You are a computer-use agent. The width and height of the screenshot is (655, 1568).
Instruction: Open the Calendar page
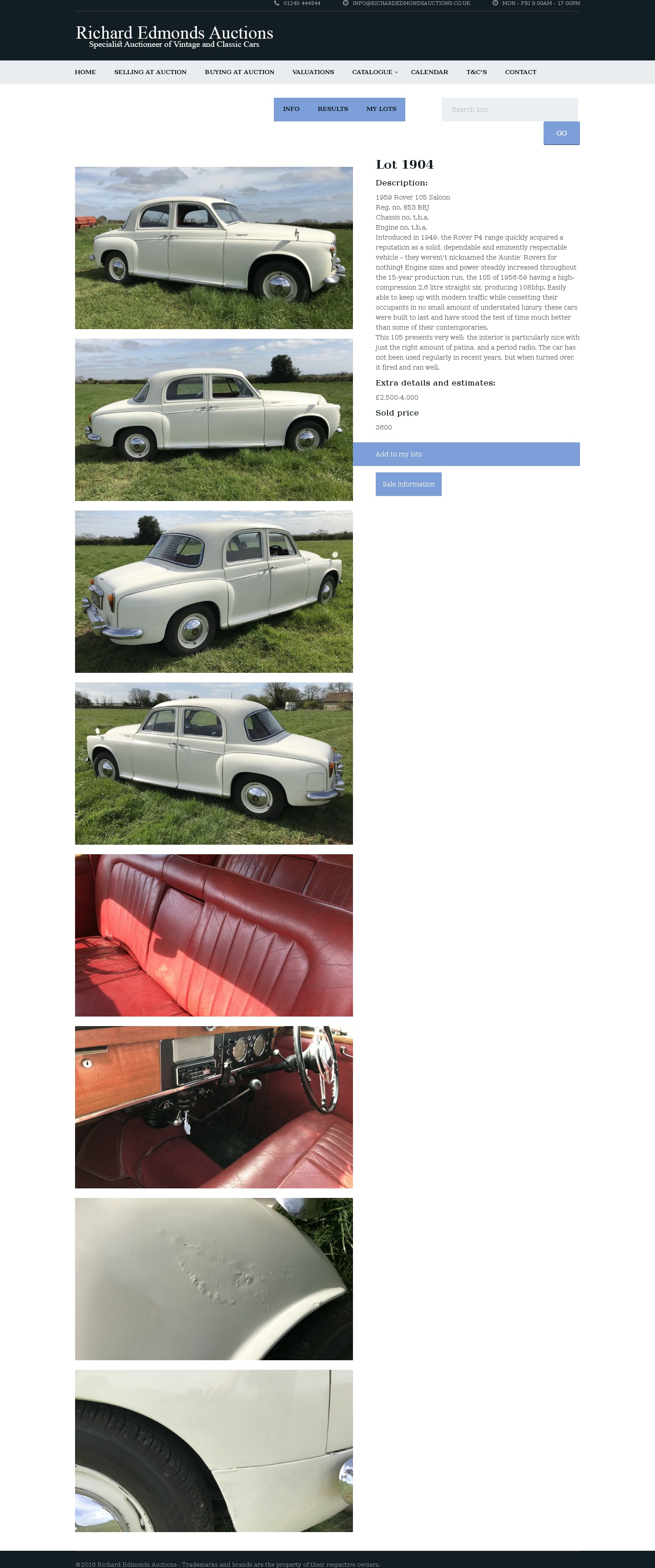pyautogui.click(x=429, y=72)
